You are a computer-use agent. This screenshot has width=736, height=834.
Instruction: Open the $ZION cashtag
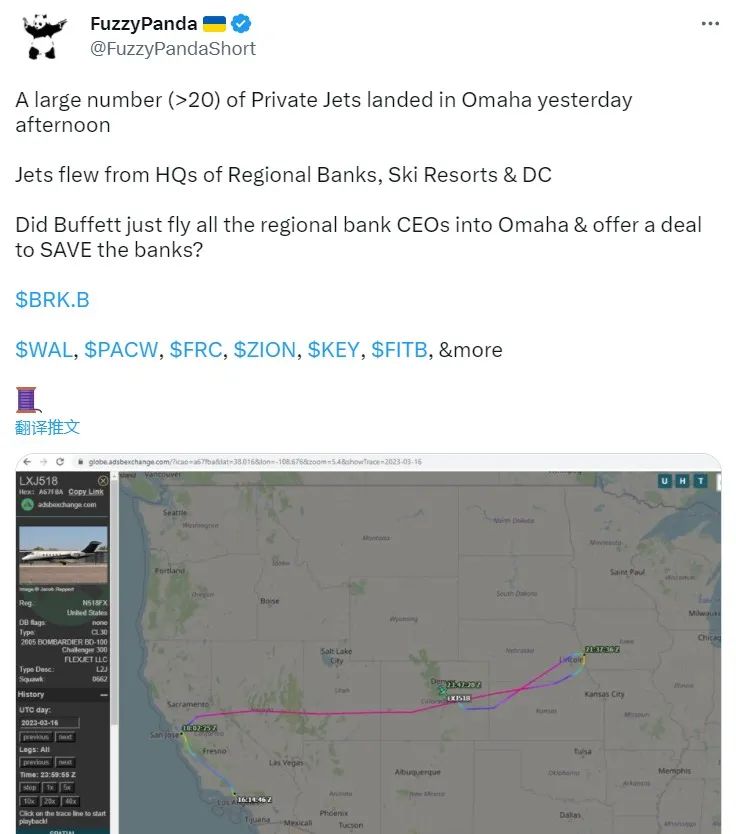click(265, 349)
